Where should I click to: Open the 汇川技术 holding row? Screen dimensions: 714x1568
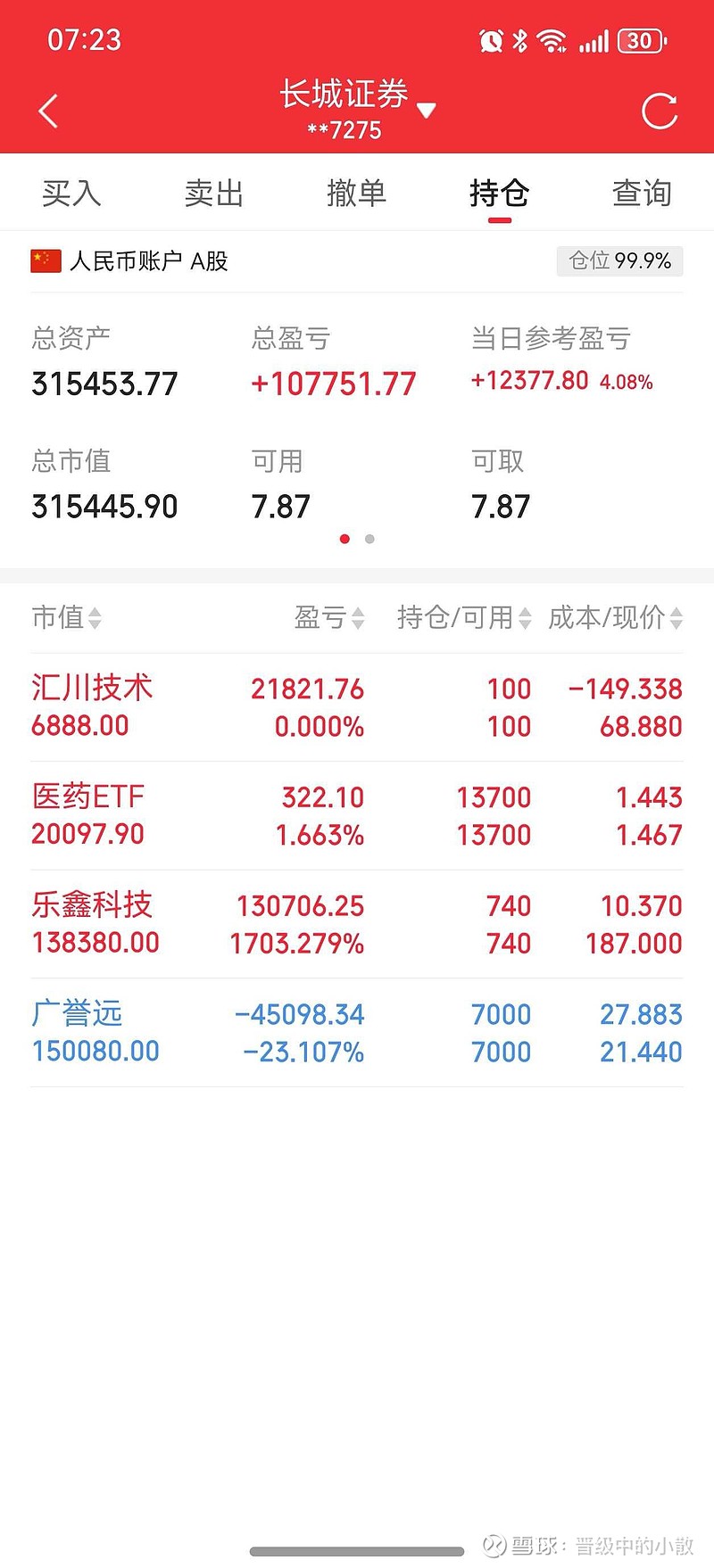(x=357, y=707)
